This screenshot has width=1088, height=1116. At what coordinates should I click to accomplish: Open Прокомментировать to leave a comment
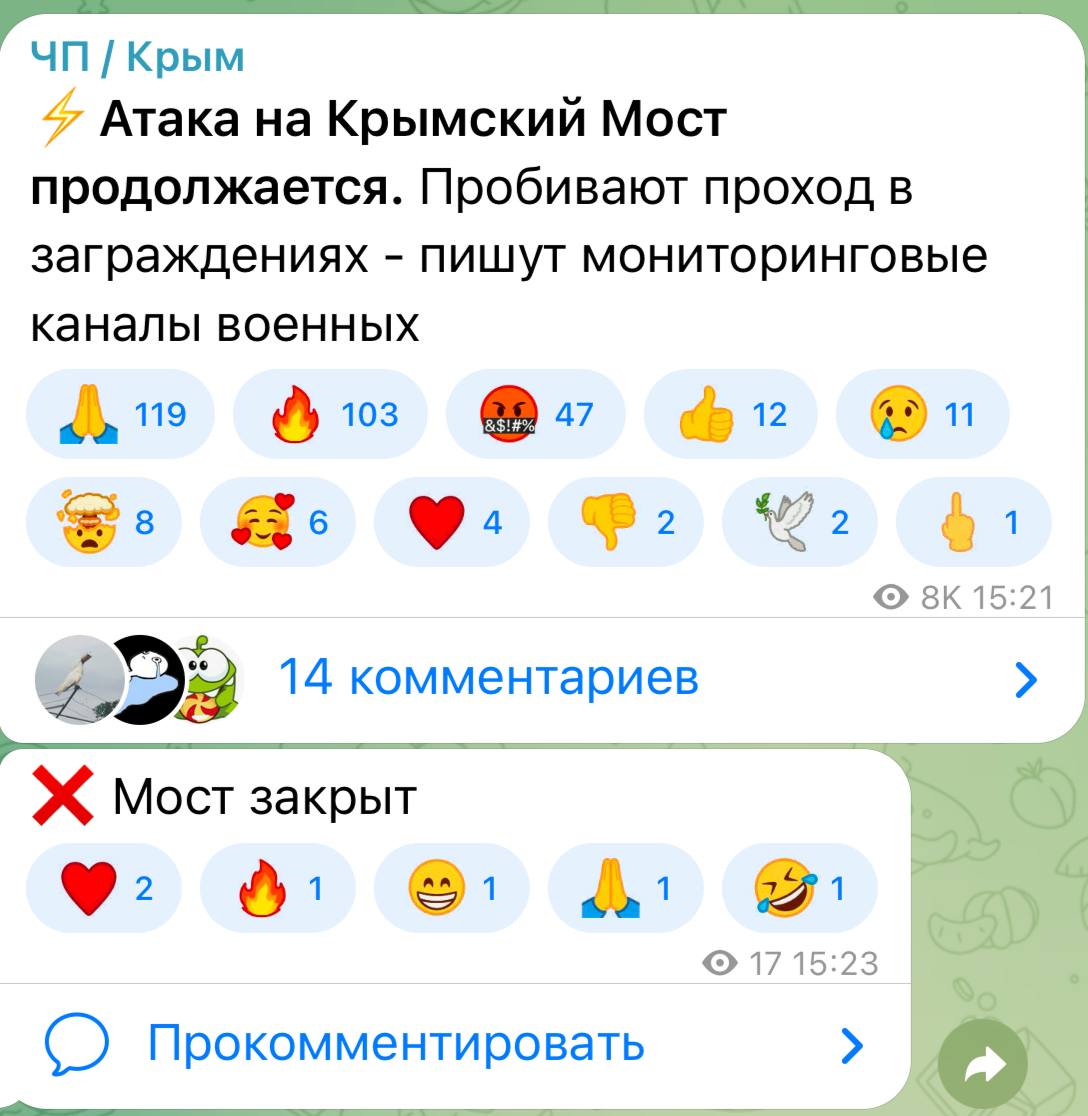click(450, 1044)
